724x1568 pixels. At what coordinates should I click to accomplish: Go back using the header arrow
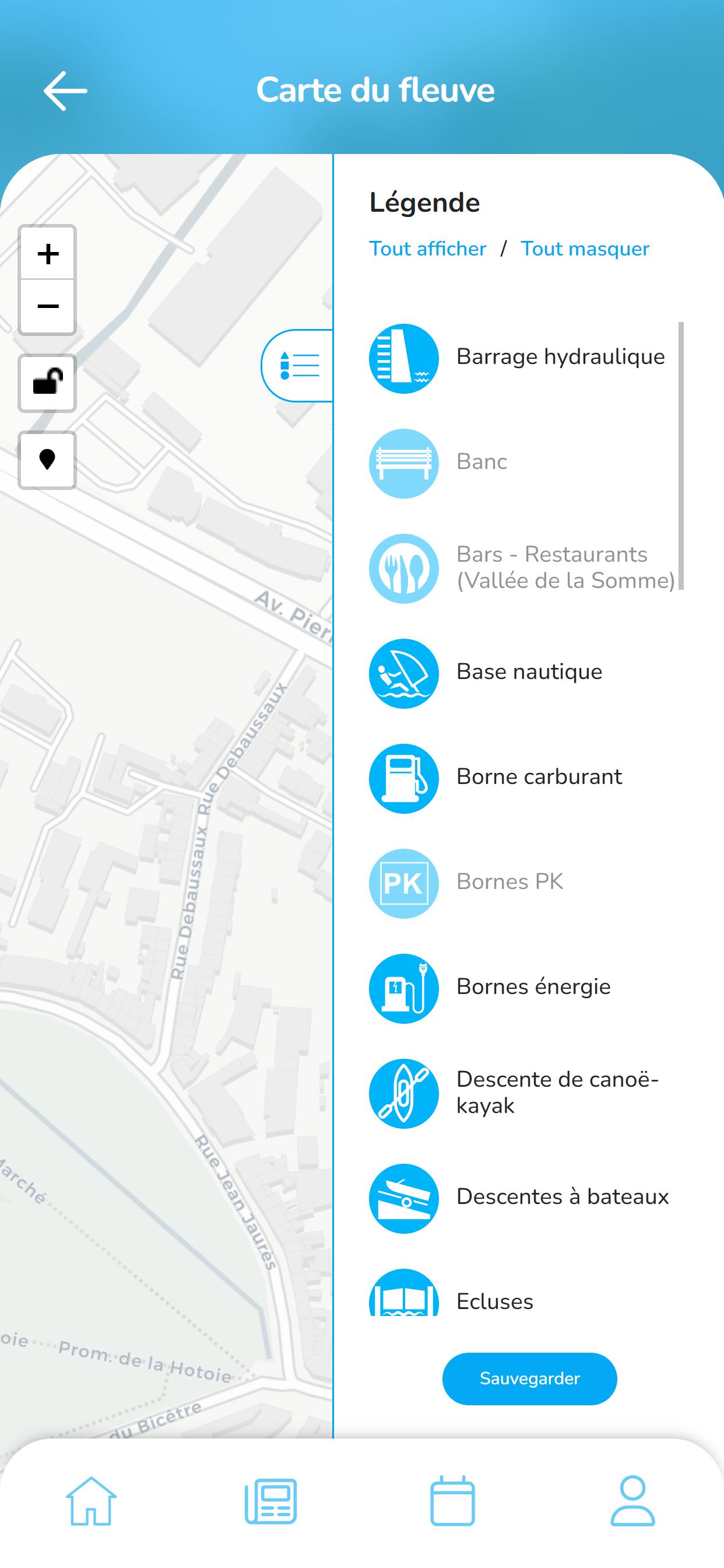pyautogui.click(x=65, y=90)
